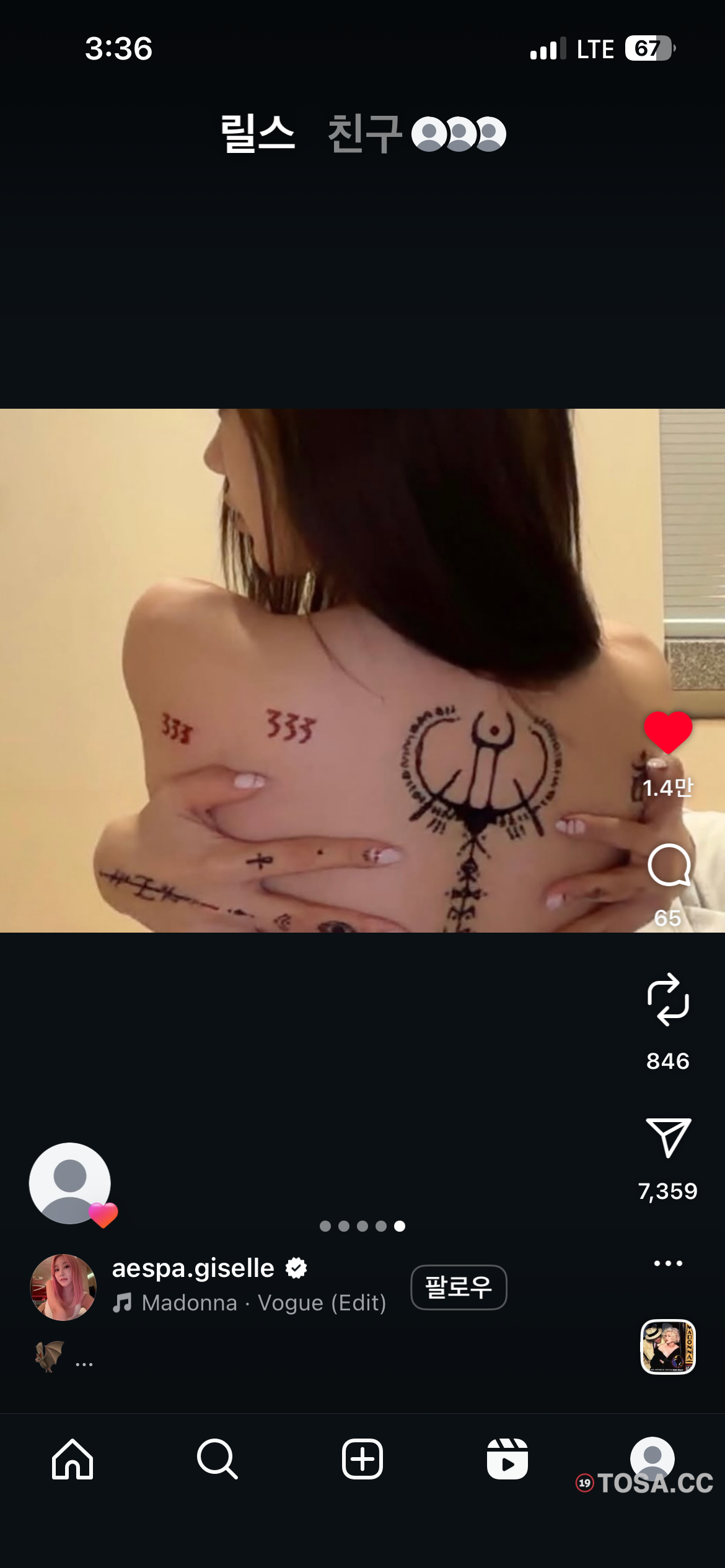Open the Madonna audio cover thumbnail
This screenshot has width=725, height=1568.
point(668,1347)
